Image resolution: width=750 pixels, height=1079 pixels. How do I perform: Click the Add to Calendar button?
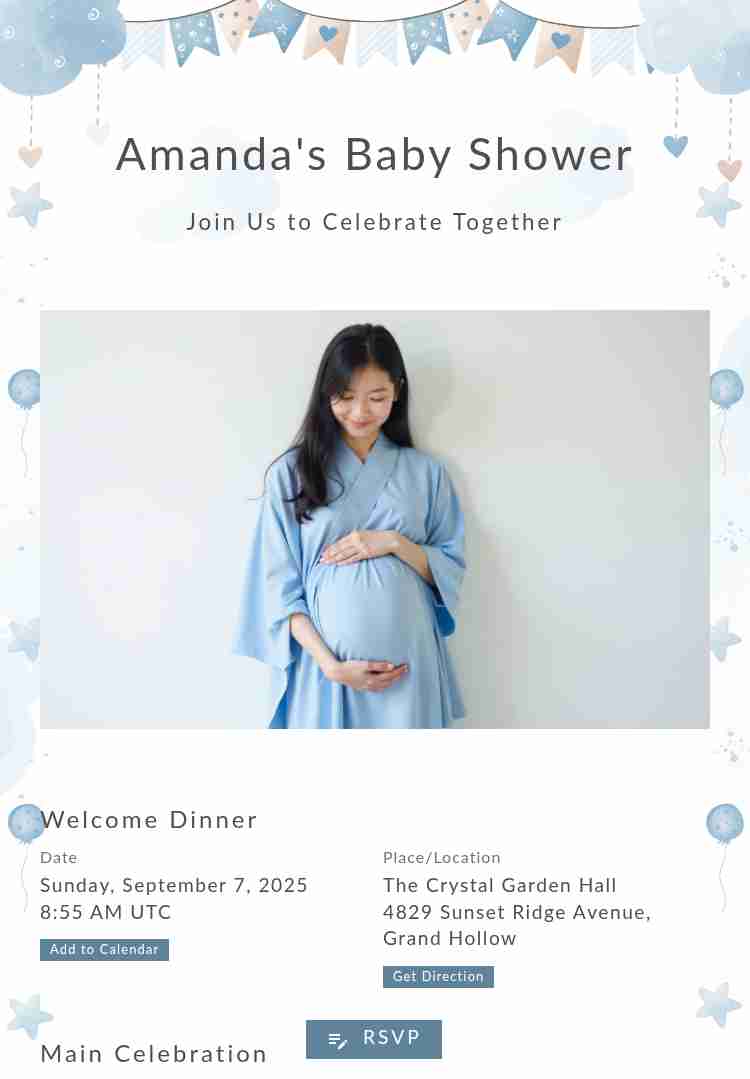[x=104, y=949]
